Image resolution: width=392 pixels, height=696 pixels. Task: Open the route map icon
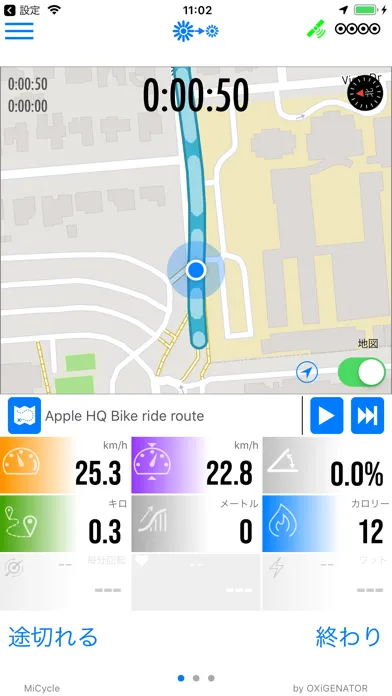point(24,415)
